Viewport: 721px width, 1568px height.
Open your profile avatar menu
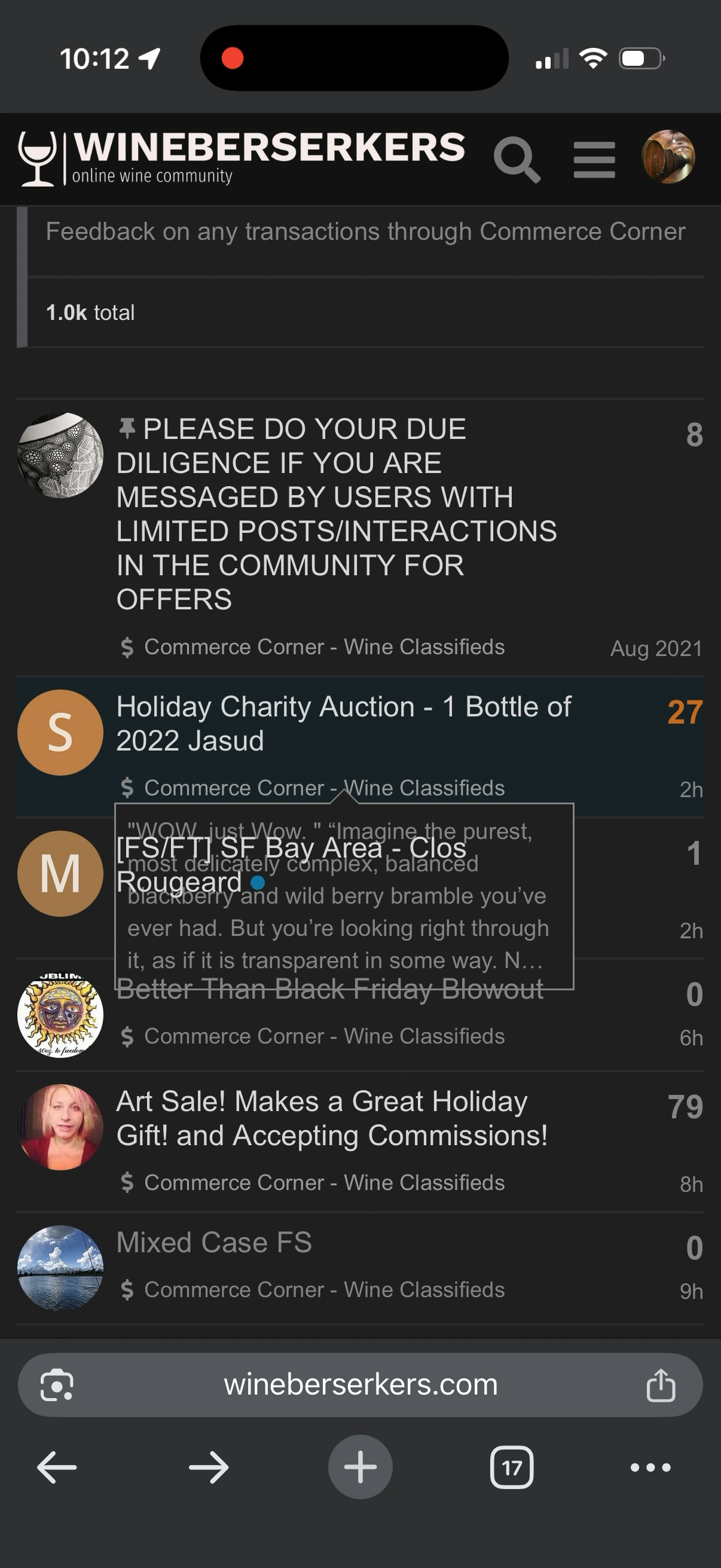pyautogui.click(x=668, y=157)
